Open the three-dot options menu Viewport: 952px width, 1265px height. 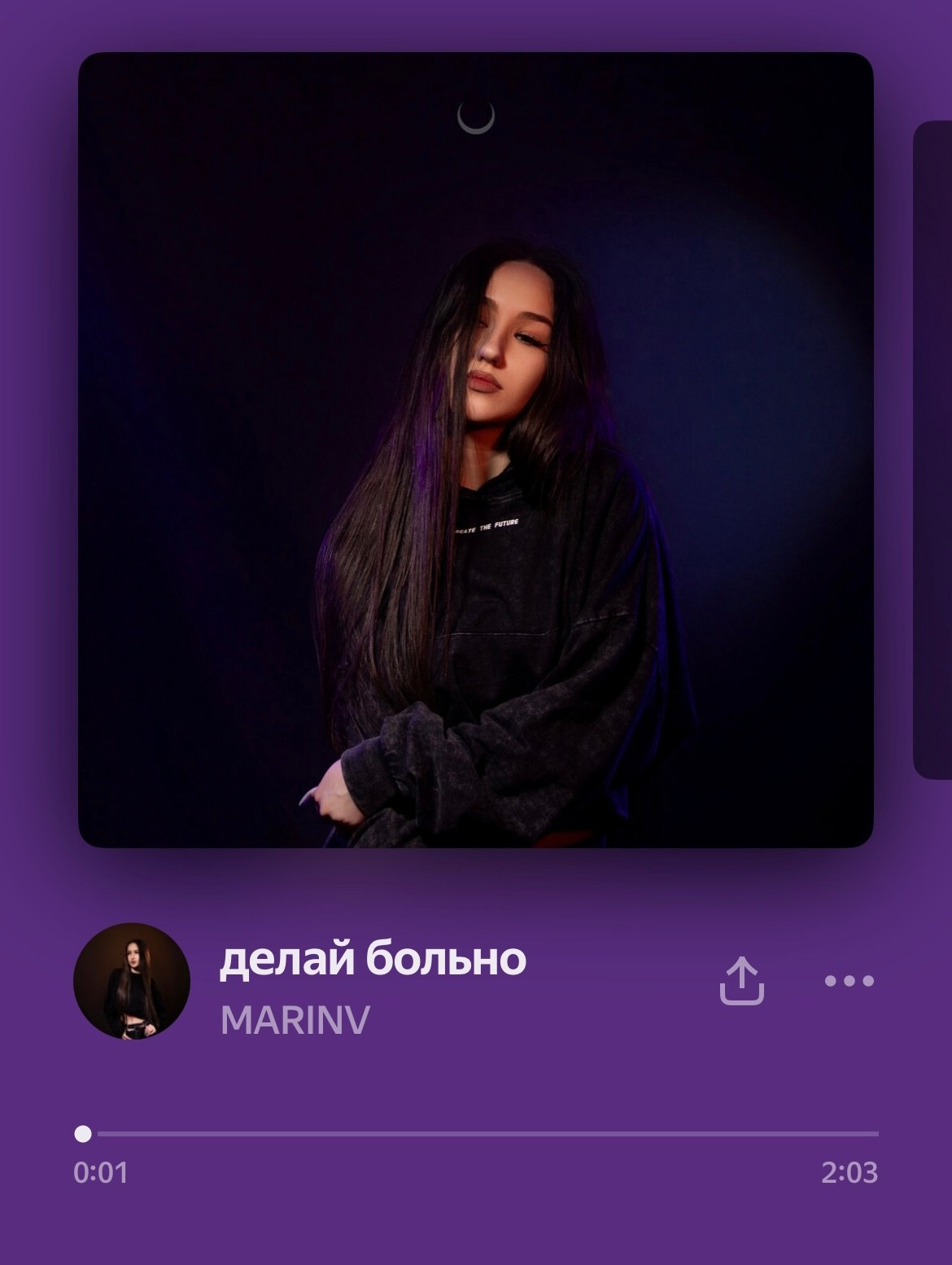849,980
